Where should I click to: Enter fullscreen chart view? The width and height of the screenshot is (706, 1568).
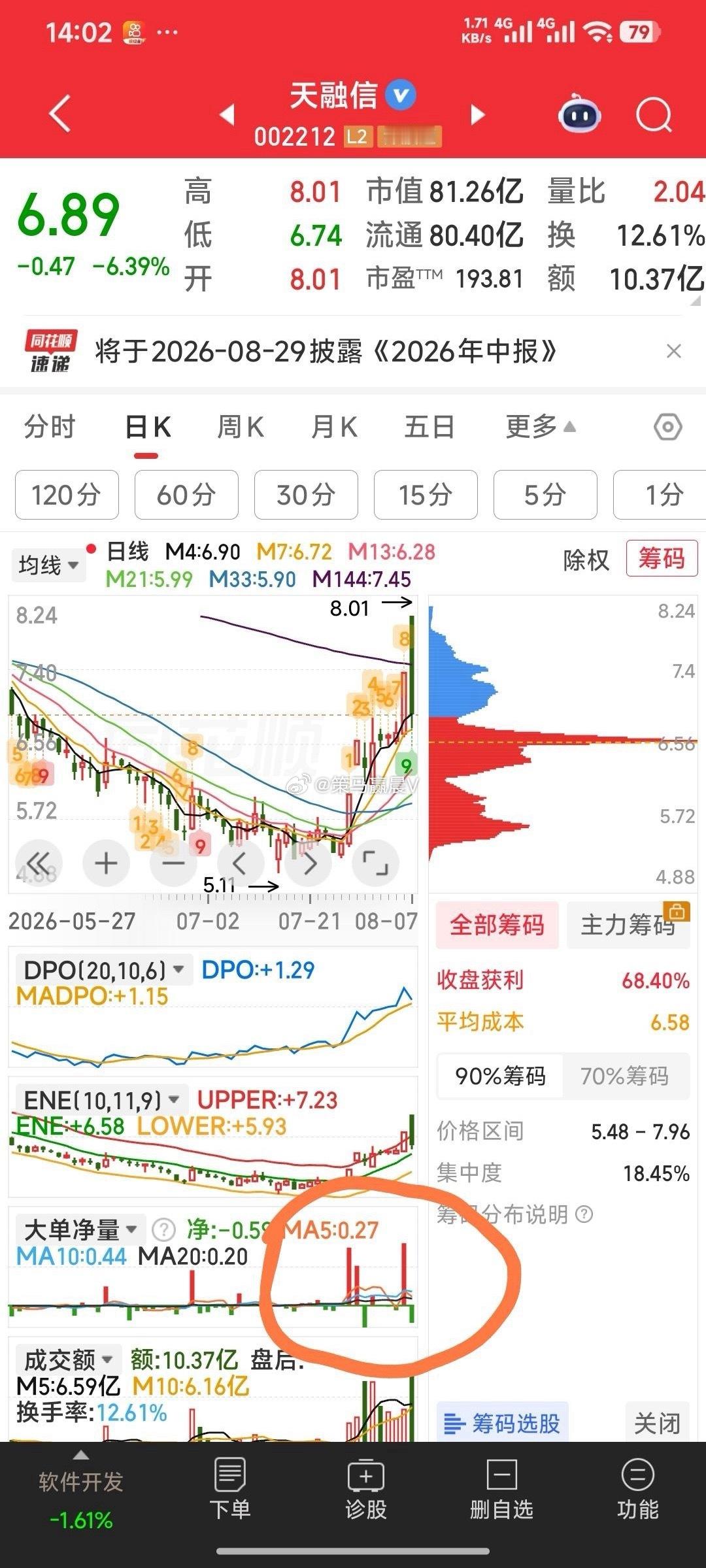(x=375, y=863)
